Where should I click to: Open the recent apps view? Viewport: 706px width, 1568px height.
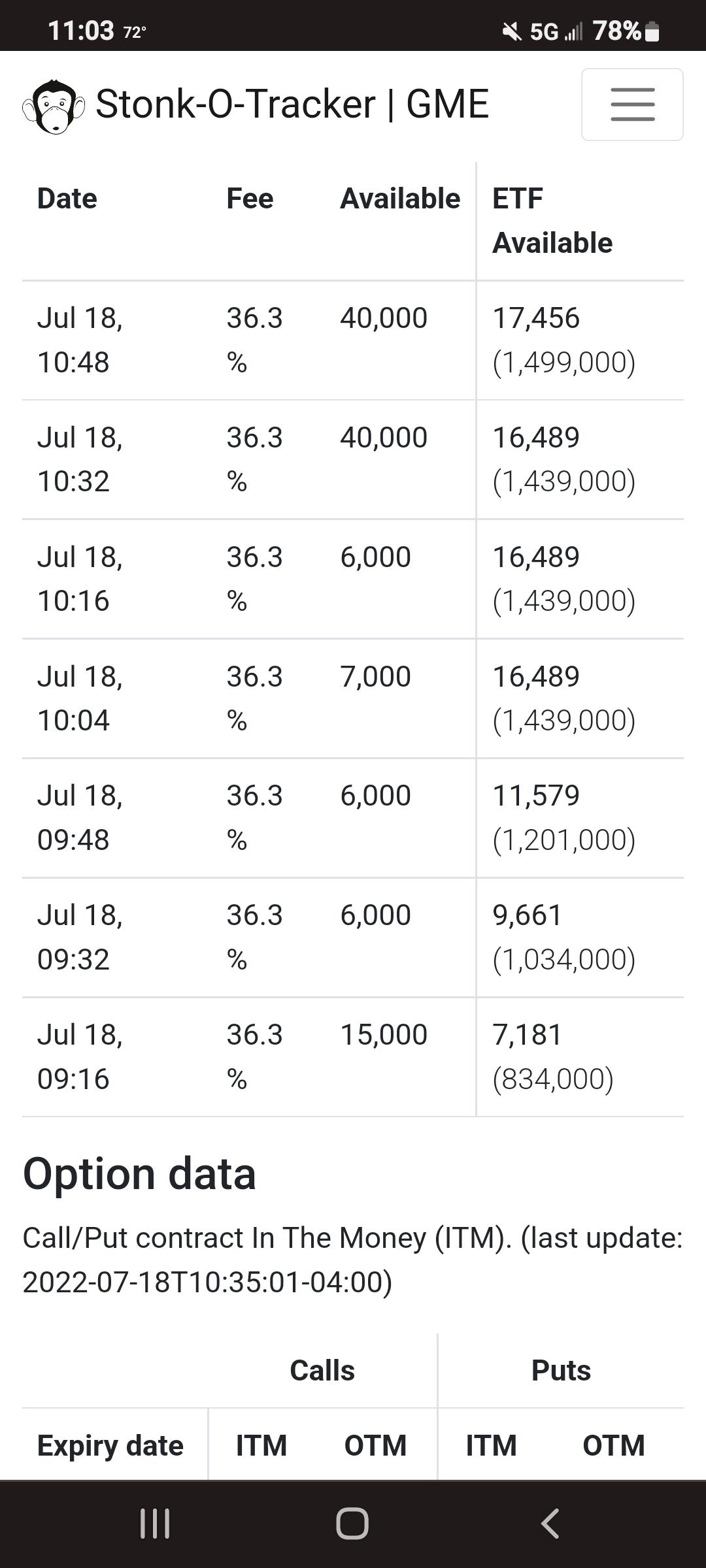155,1524
